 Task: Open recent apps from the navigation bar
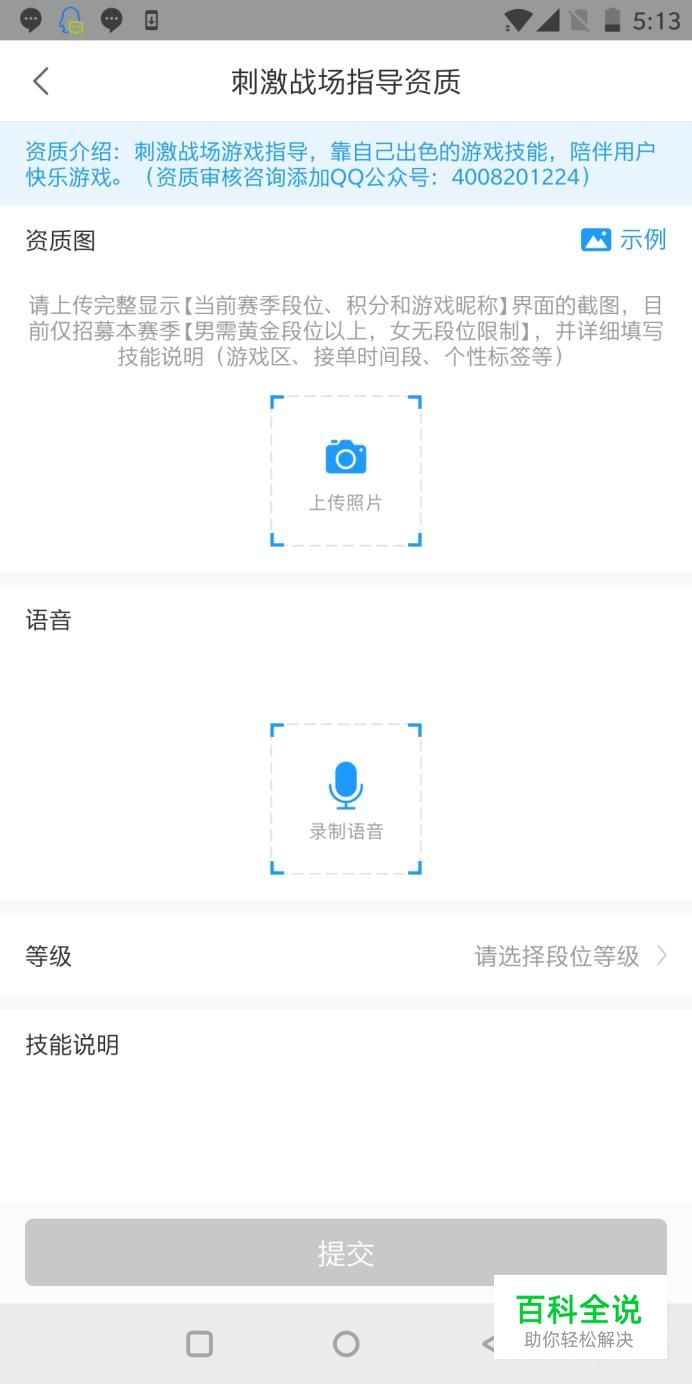(x=200, y=1344)
